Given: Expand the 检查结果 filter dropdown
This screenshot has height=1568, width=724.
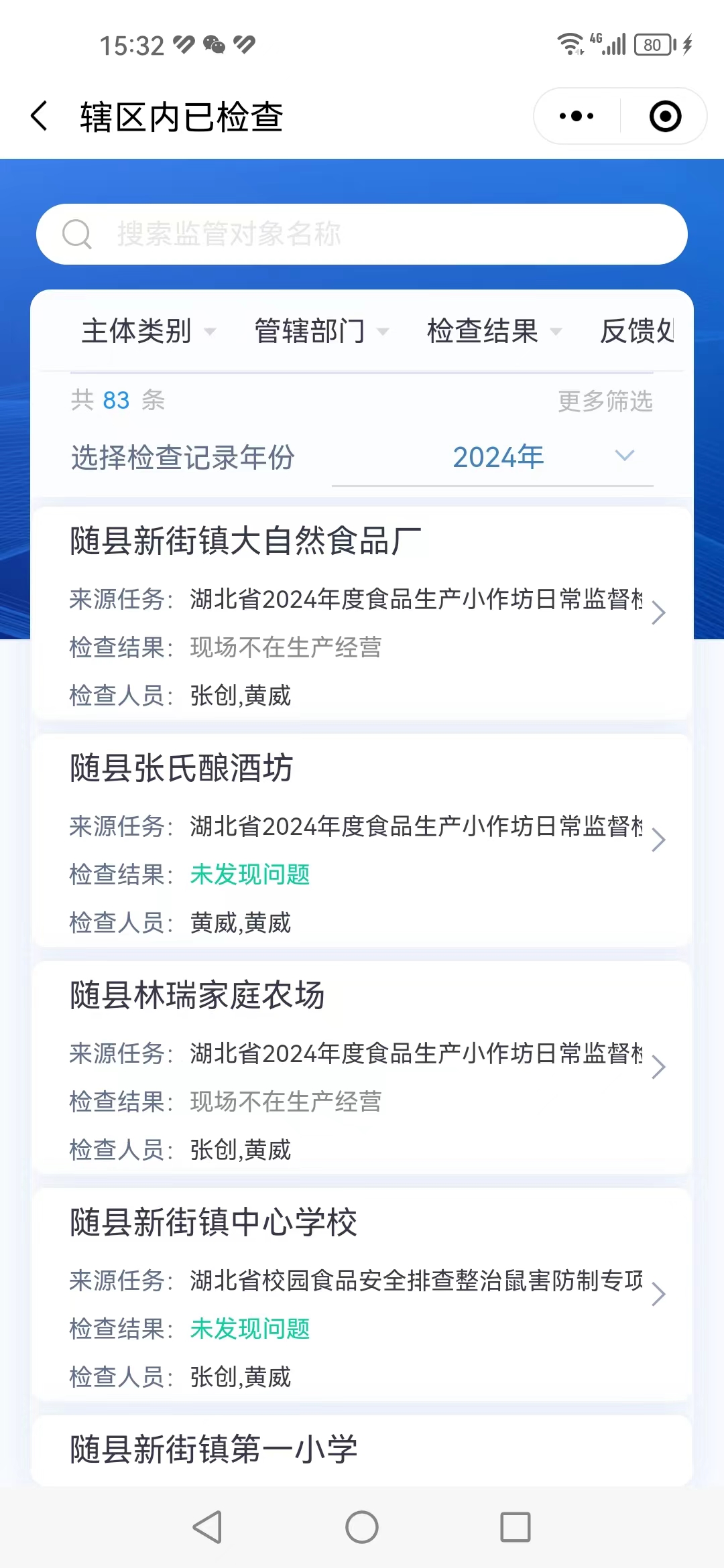Looking at the screenshot, I should (494, 331).
